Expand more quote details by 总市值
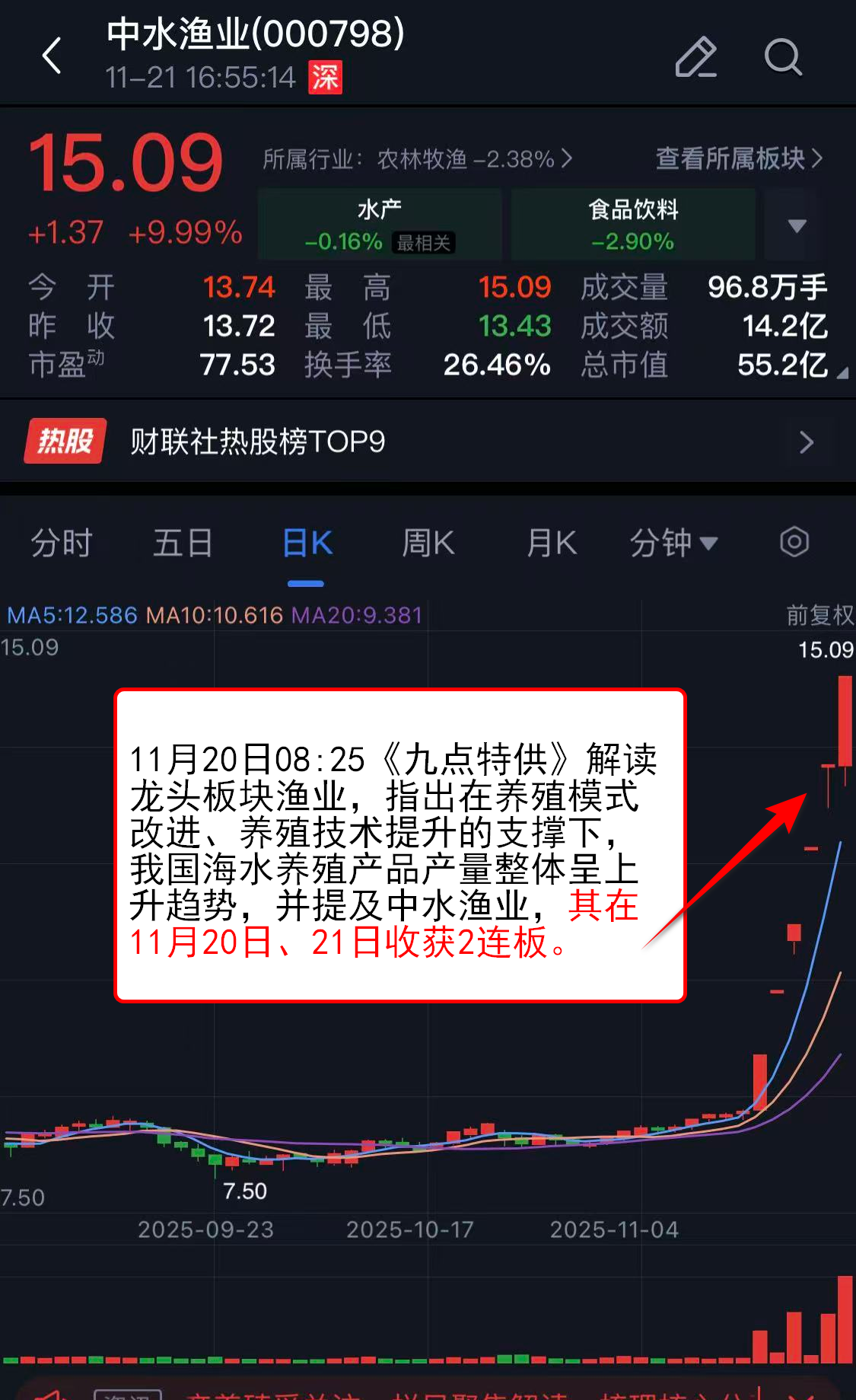Image resolution: width=856 pixels, height=1400 pixels. 842,373
